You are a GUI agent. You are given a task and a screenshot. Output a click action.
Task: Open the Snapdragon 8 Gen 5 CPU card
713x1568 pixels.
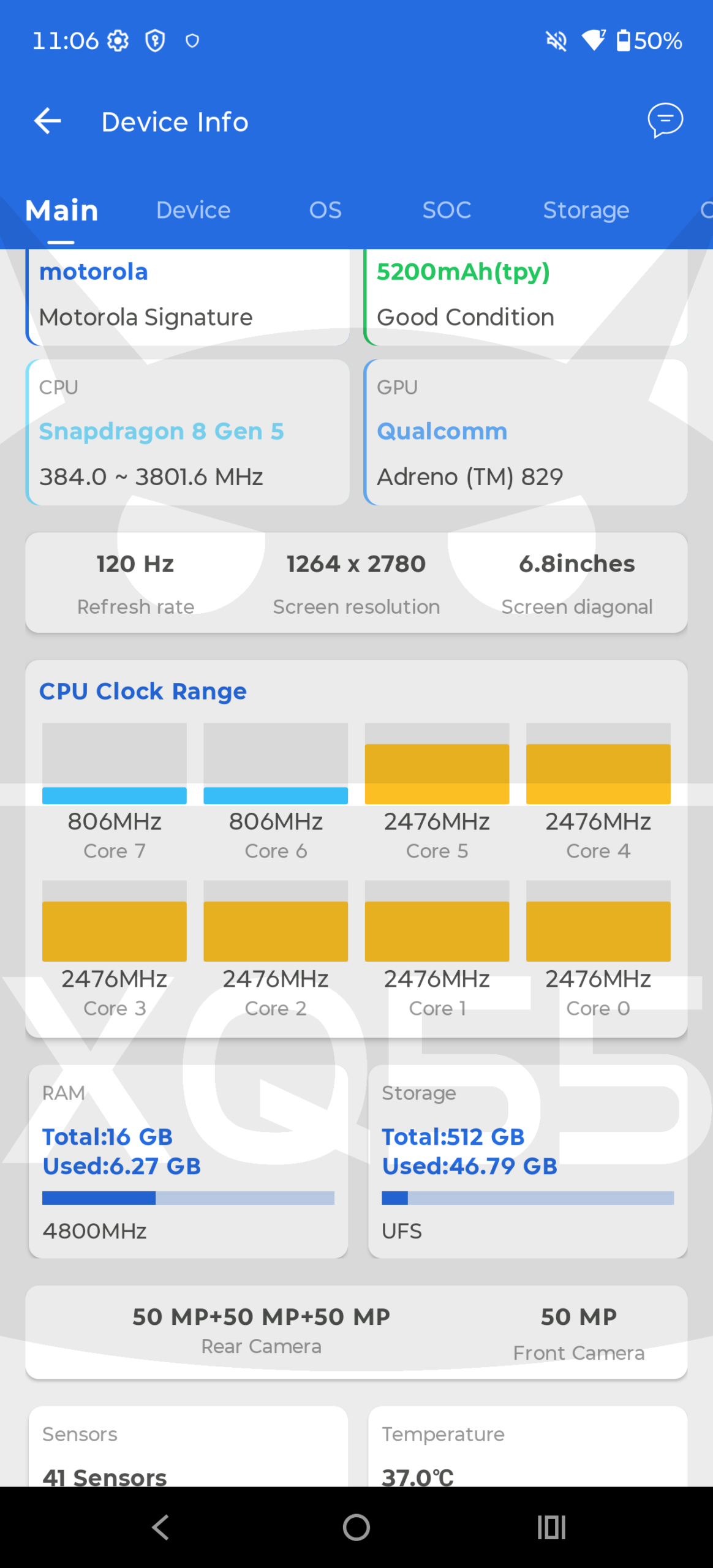point(188,432)
